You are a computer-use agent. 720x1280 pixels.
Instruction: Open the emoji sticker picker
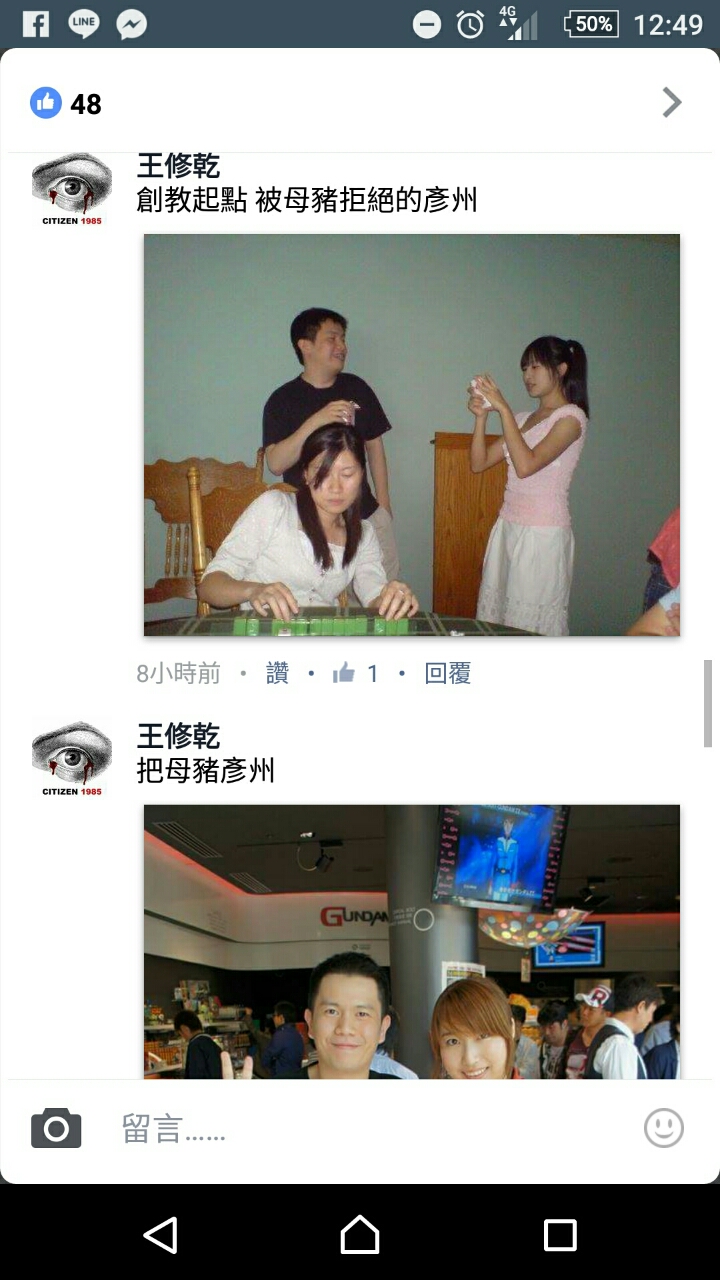pyautogui.click(x=664, y=1128)
